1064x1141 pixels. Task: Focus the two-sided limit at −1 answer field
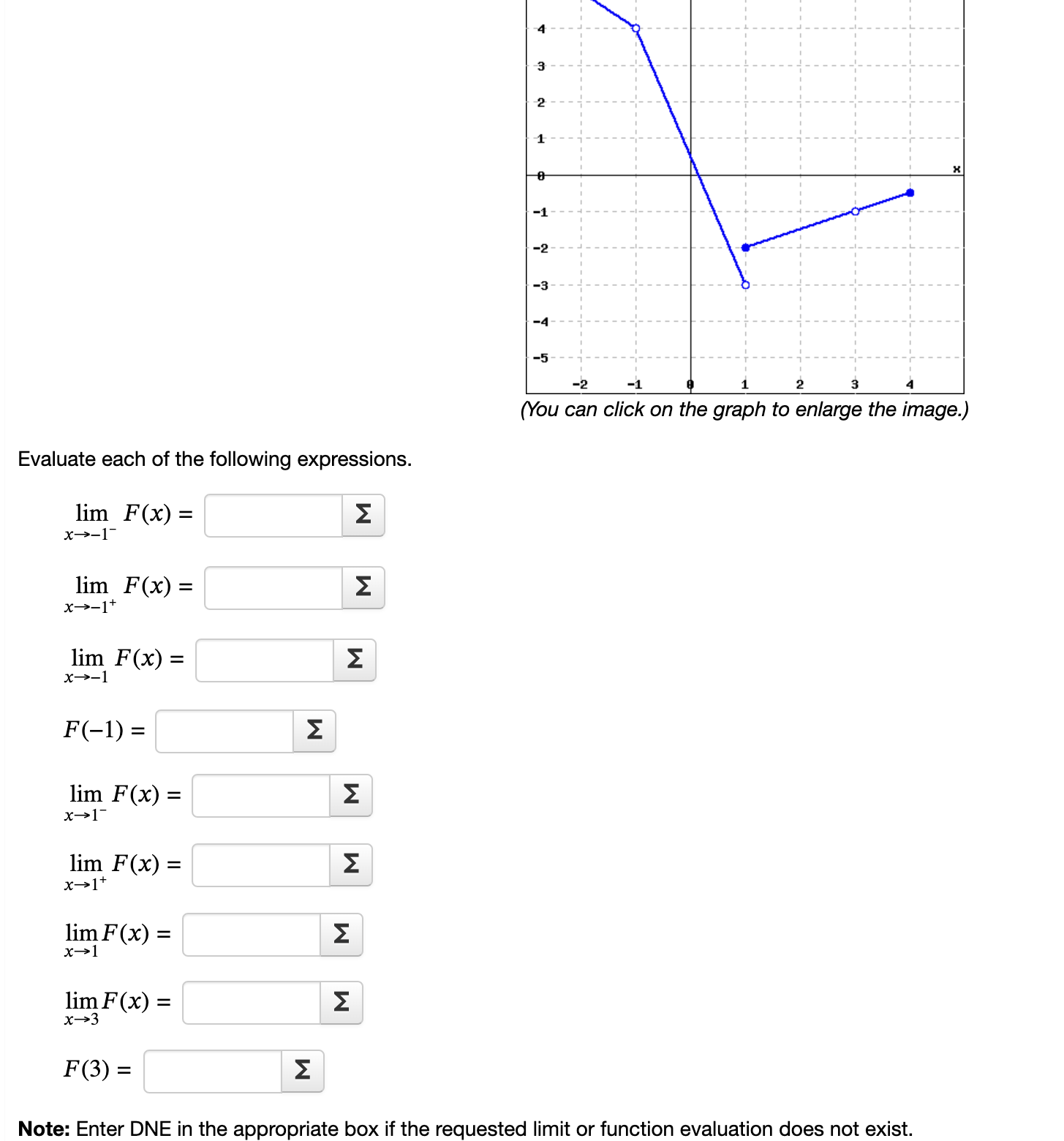(265, 660)
